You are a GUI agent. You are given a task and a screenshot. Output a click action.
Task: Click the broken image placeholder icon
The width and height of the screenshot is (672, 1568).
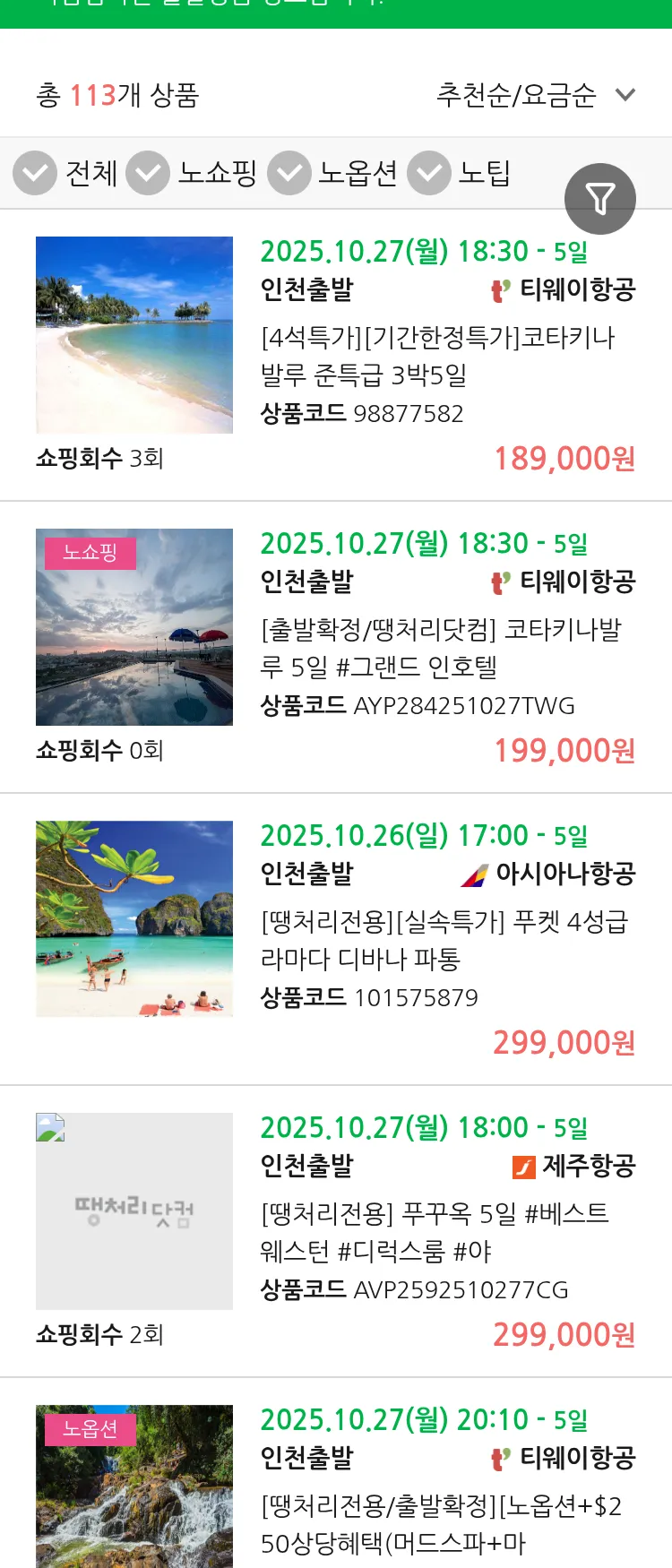(x=50, y=1130)
